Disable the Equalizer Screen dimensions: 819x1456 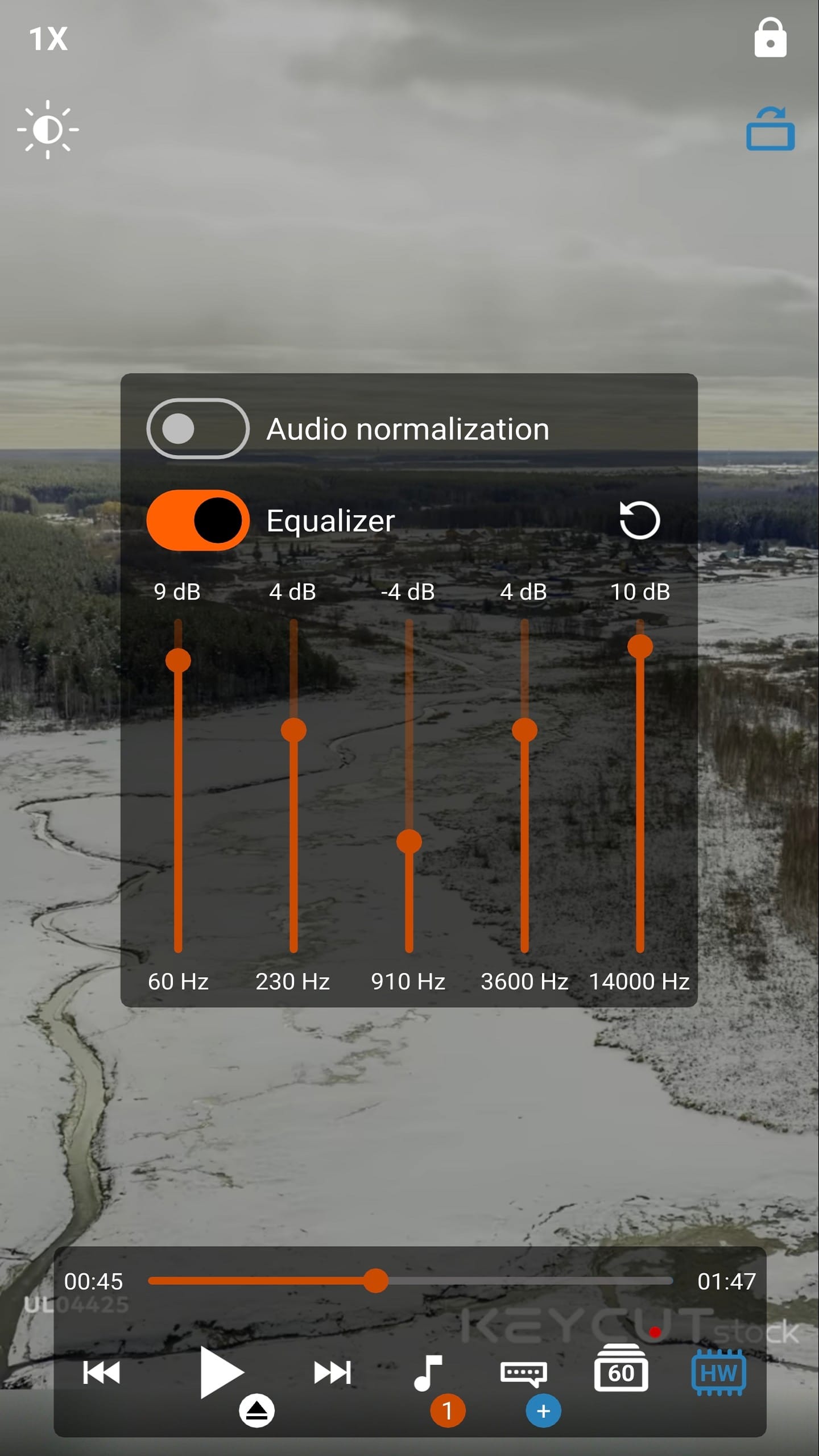tap(198, 521)
